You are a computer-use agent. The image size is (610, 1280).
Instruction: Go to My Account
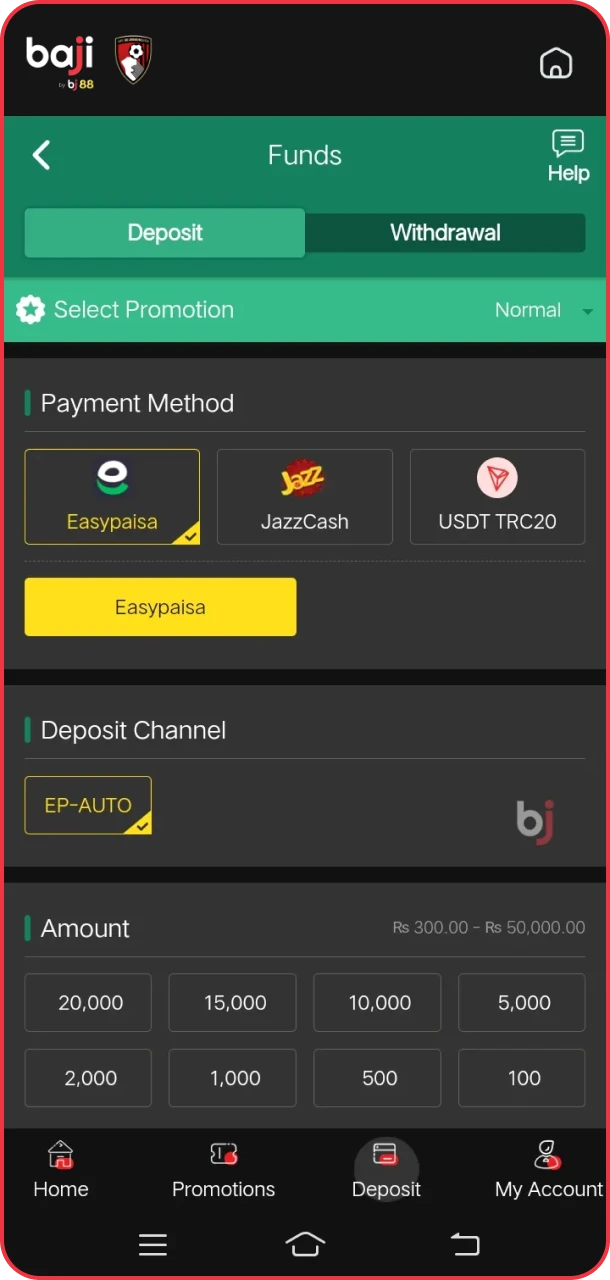click(x=548, y=1171)
